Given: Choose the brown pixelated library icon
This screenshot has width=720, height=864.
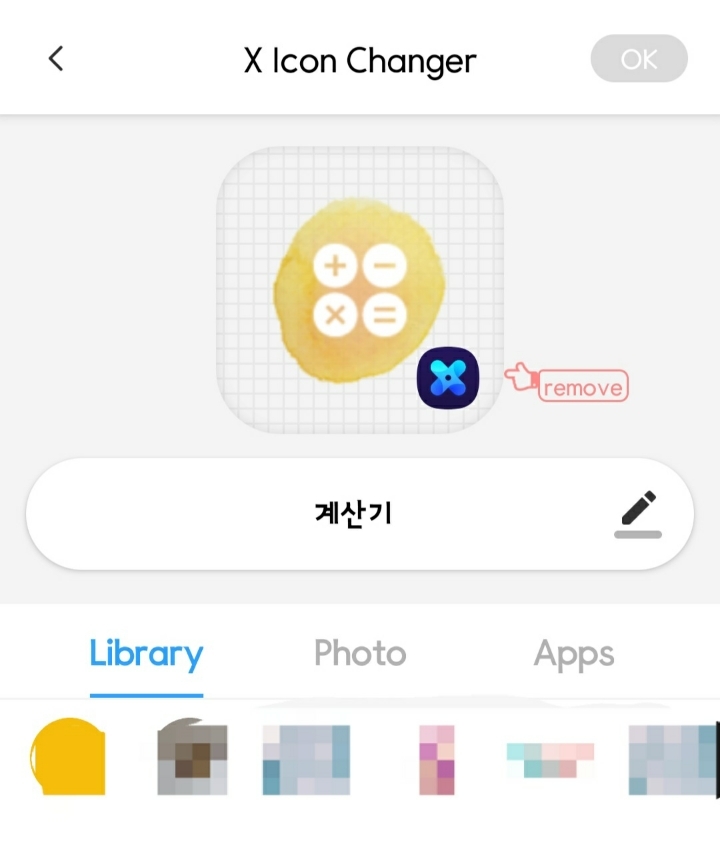Looking at the screenshot, I should click(x=192, y=758).
